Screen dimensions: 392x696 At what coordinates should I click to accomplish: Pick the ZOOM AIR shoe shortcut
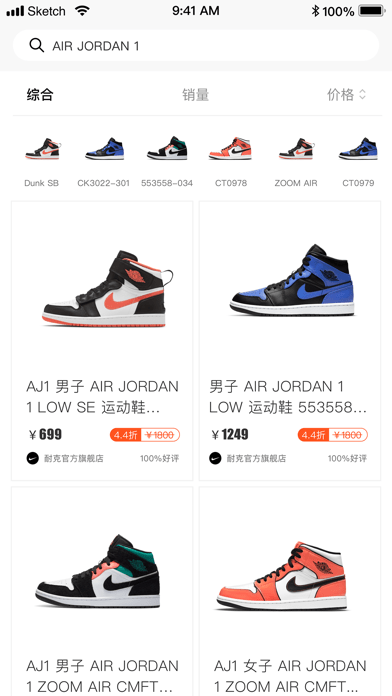tap(296, 162)
